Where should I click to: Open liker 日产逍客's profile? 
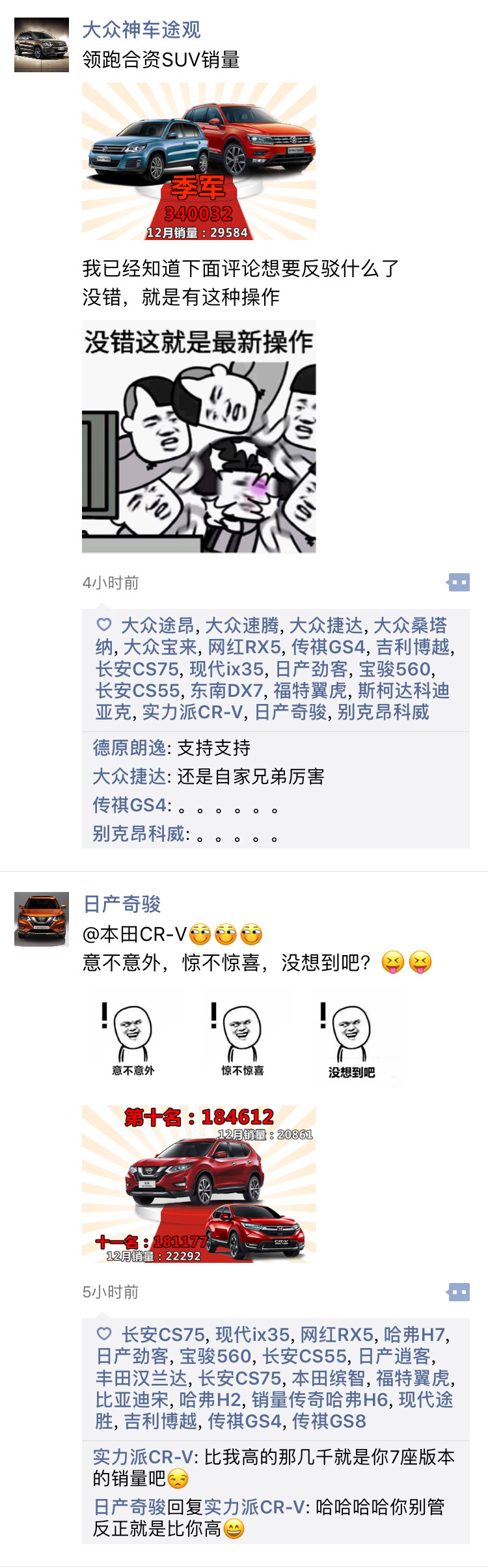point(396,1357)
